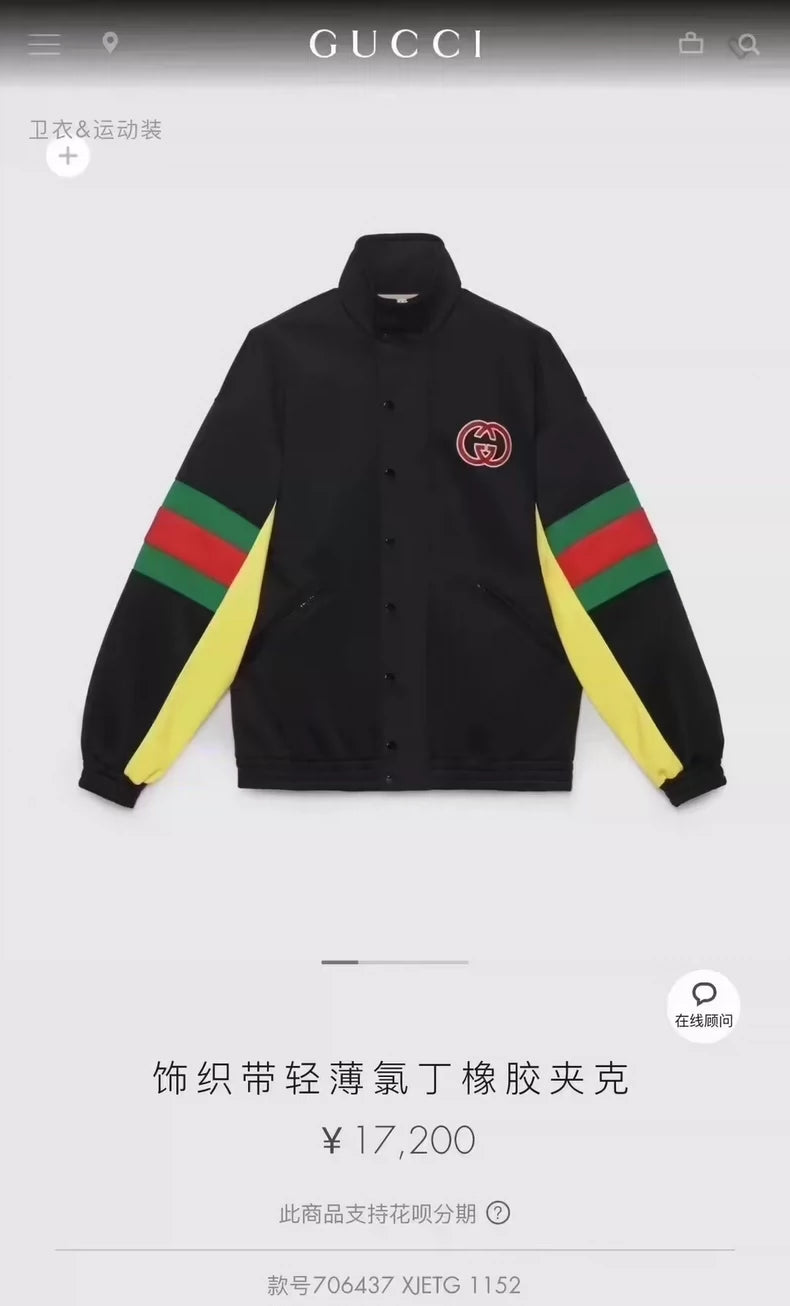
Task: Open the shopping bag icon
Action: (690, 44)
